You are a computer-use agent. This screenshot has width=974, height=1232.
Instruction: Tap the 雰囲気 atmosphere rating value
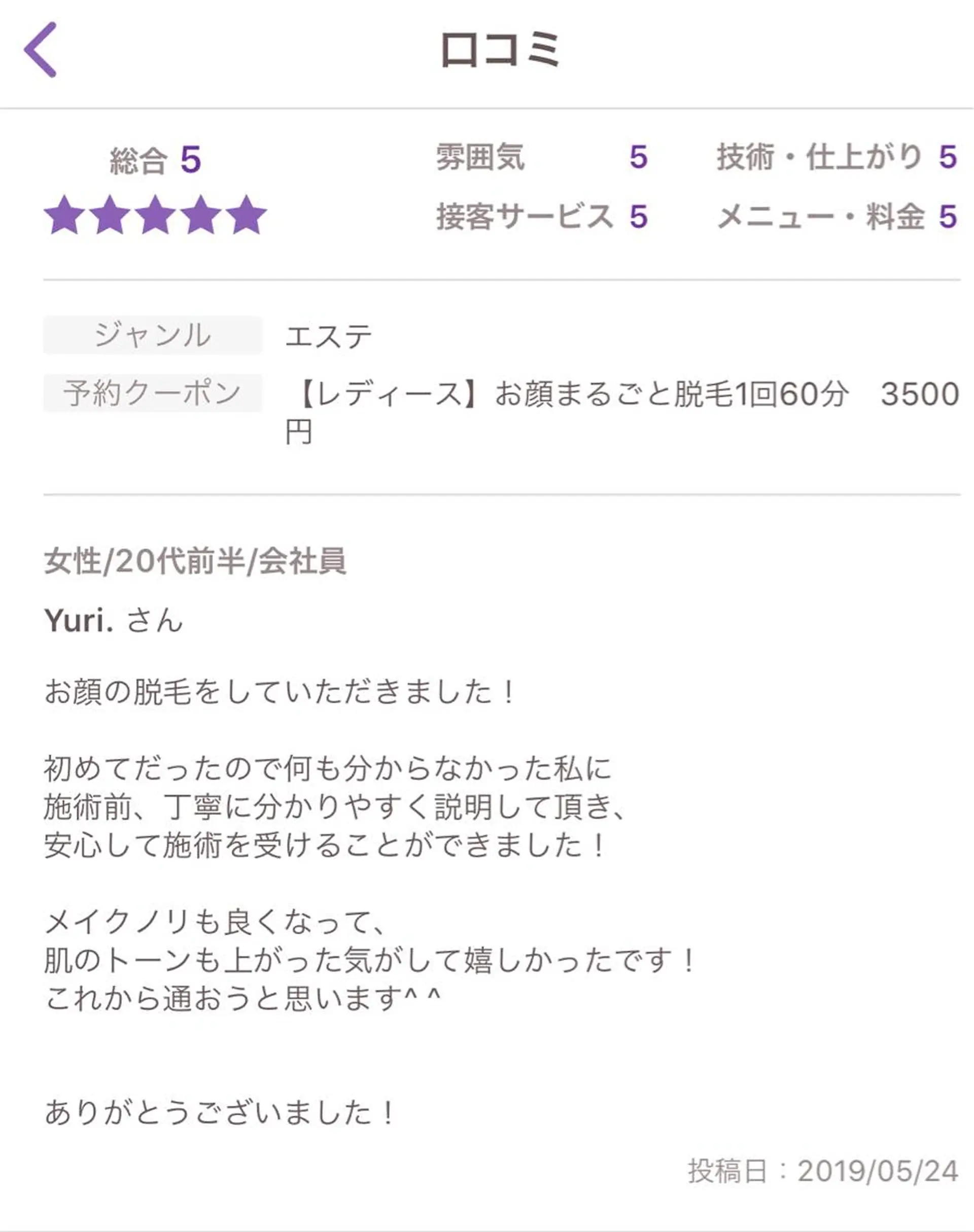[639, 158]
